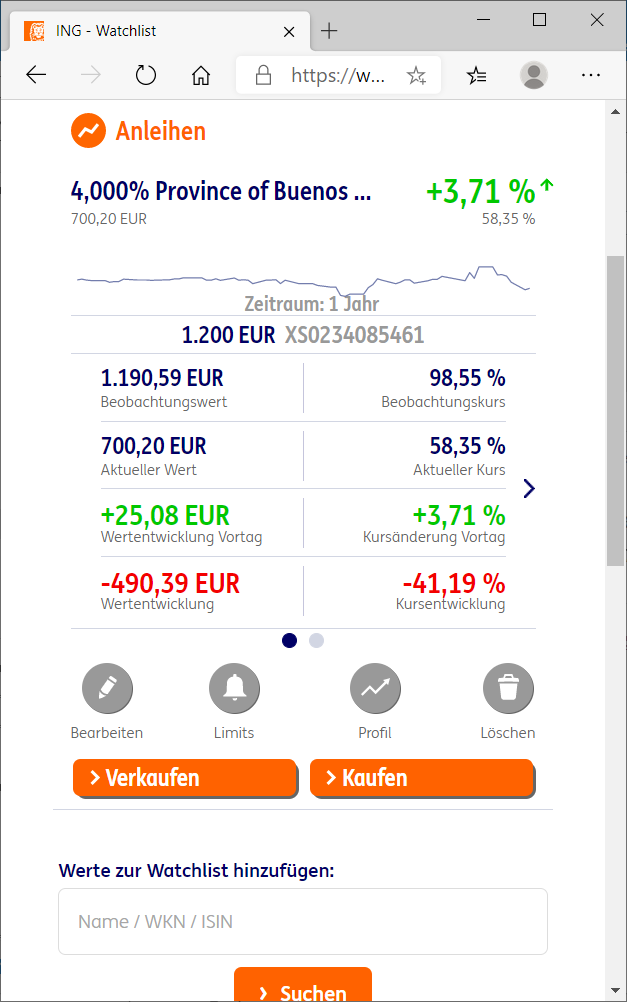Select the second page indicator dot

point(316,641)
